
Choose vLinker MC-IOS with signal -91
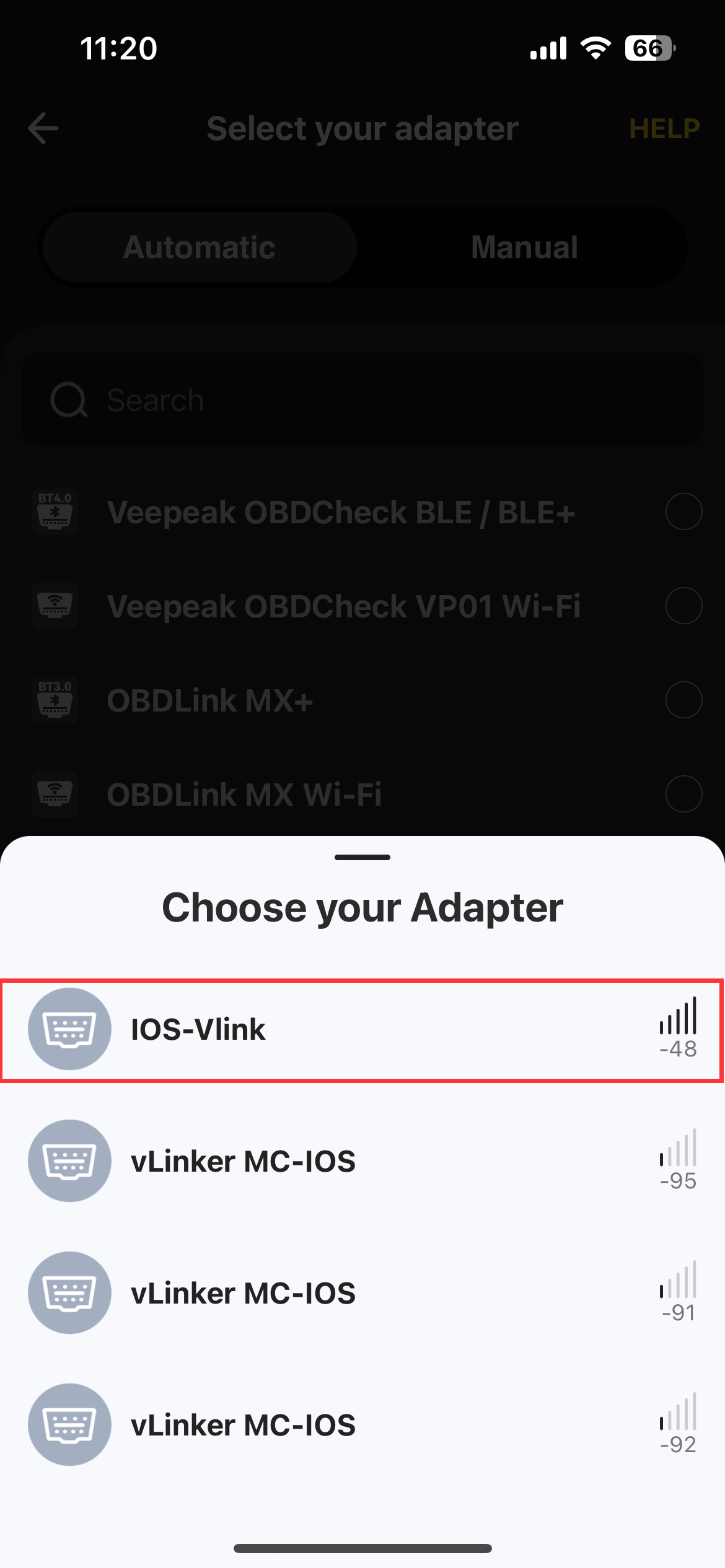pos(362,1294)
